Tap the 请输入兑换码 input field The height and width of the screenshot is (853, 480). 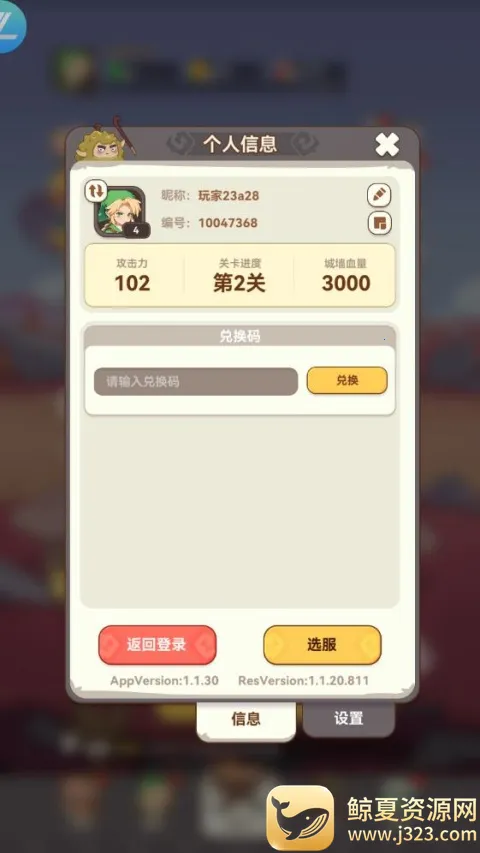click(x=196, y=381)
